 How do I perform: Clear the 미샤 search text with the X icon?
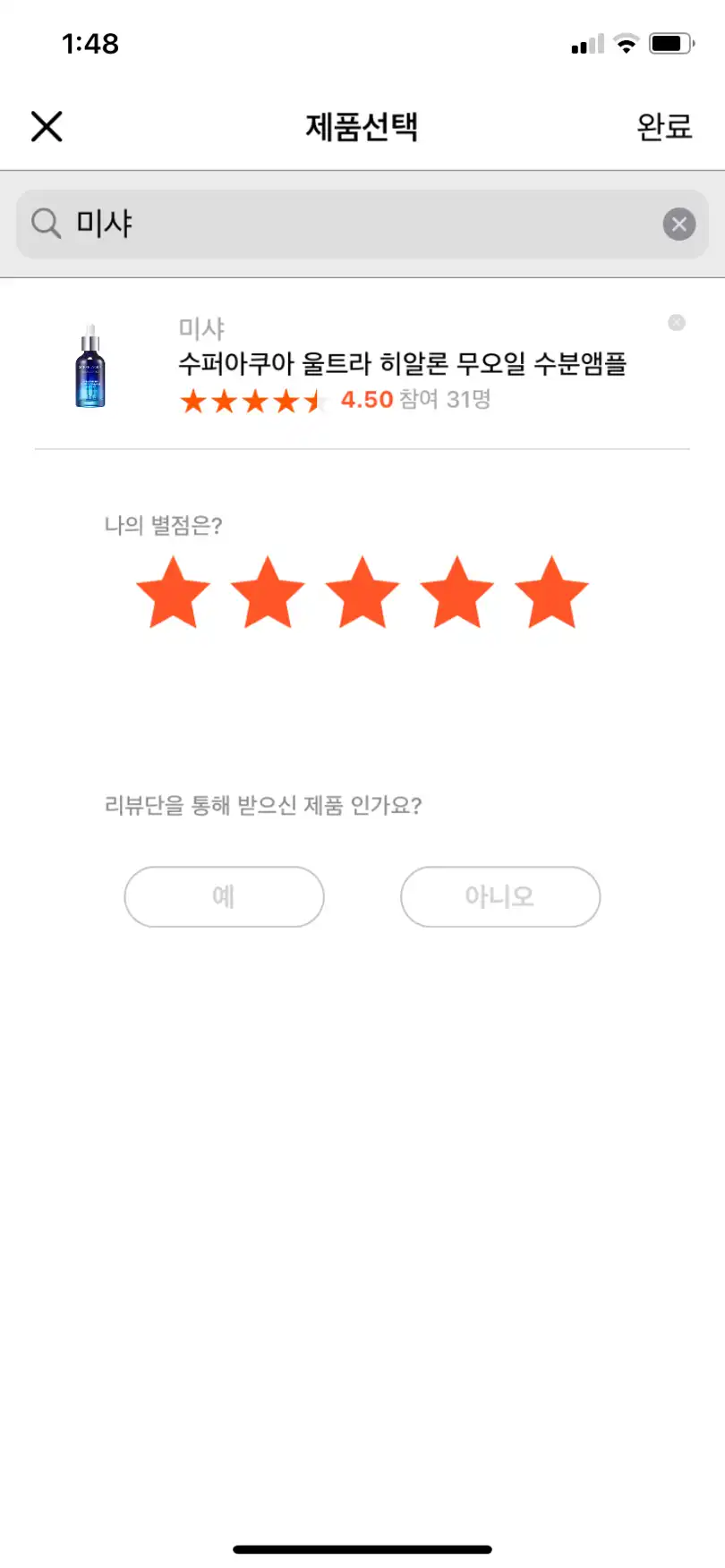pyautogui.click(x=678, y=224)
